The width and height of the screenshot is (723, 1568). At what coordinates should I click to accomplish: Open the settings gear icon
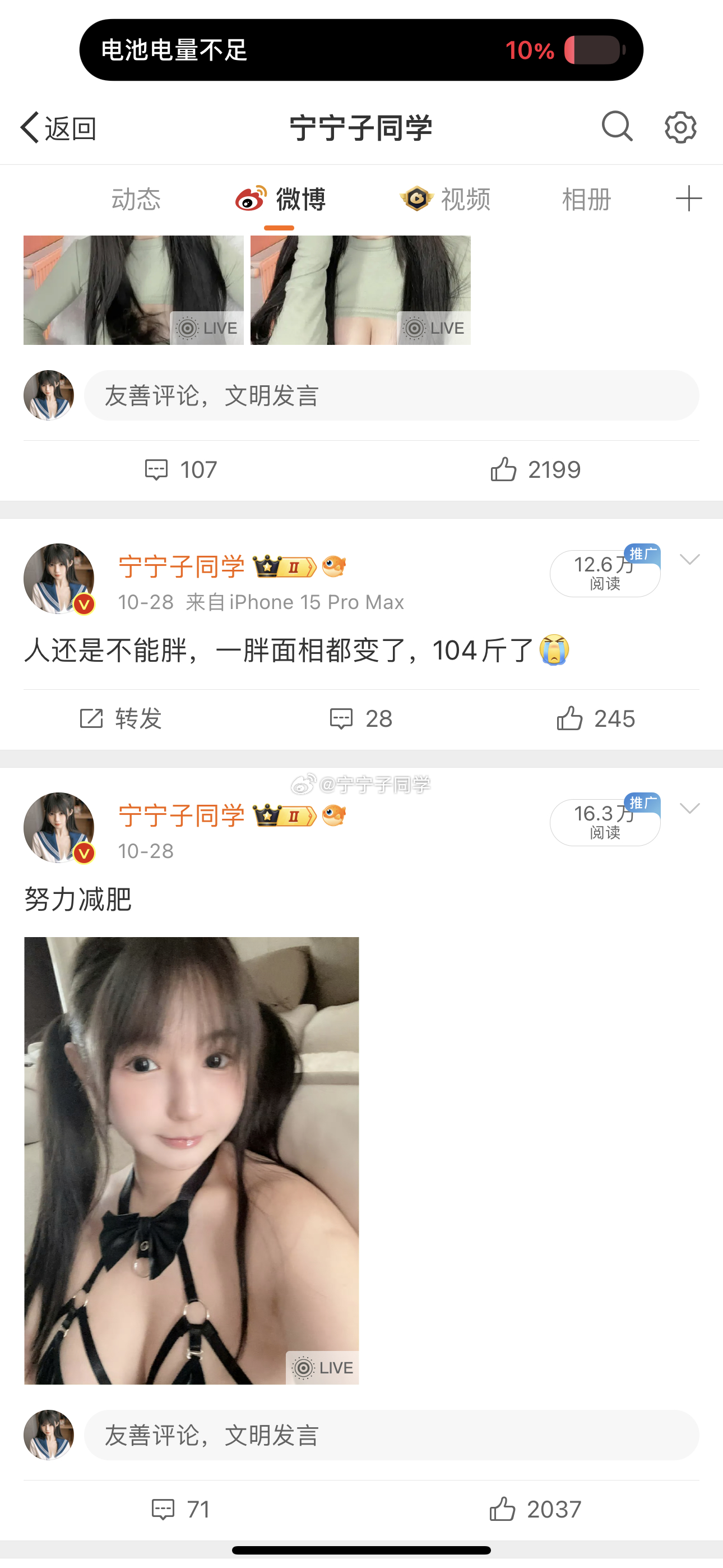(x=680, y=127)
